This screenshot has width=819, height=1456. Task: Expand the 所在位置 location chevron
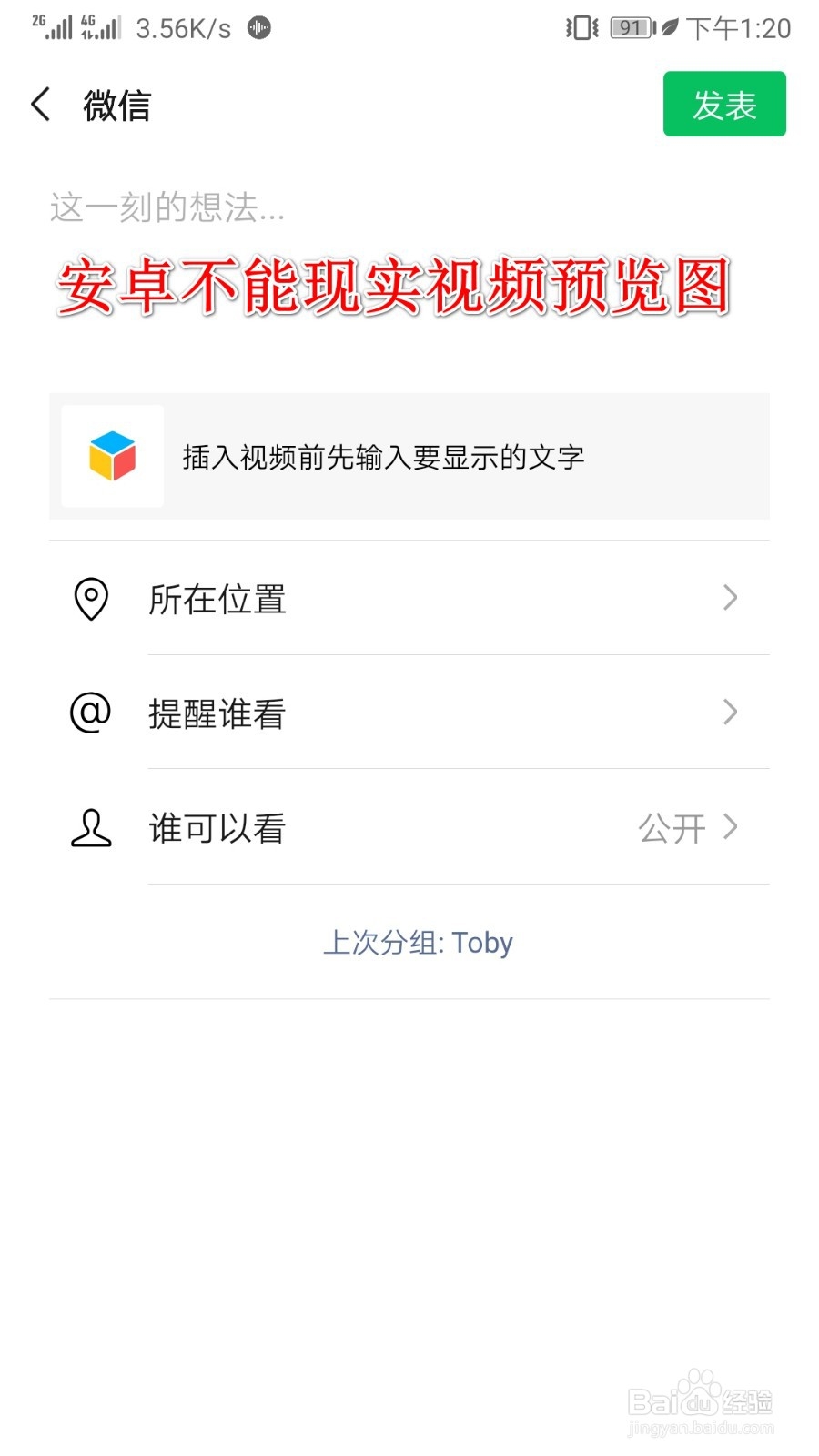click(730, 599)
